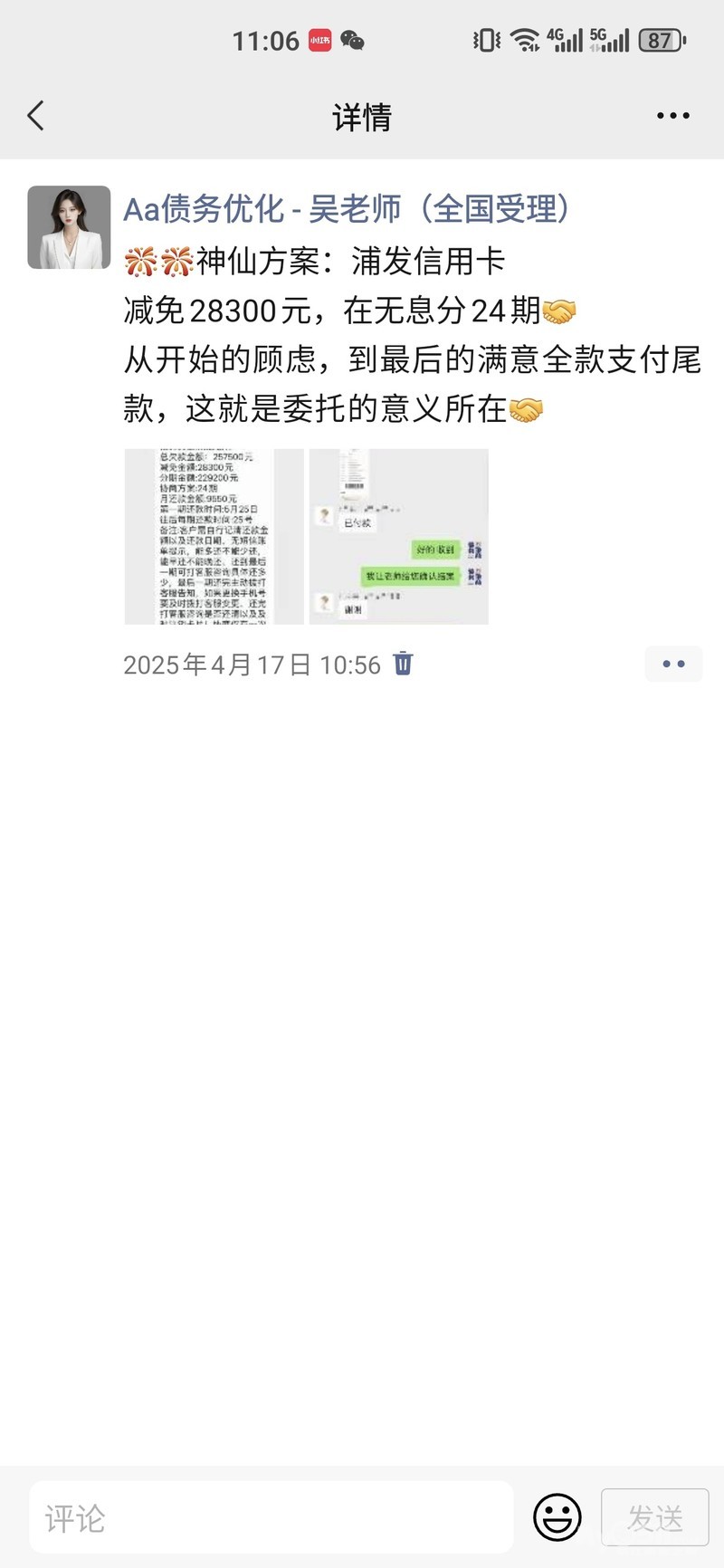This screenshot has height=1568, width=724.
Task: Open the Aa债务优化 - 吴老师 profile name
Action: (348, 209)
